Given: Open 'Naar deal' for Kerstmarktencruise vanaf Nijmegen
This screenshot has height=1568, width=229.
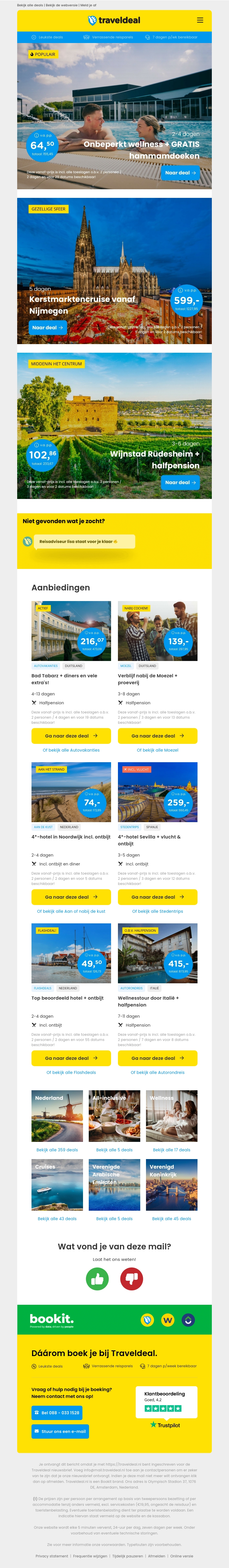Looking at the screenshot, I should pyautogui.click(x=48, y=327).
